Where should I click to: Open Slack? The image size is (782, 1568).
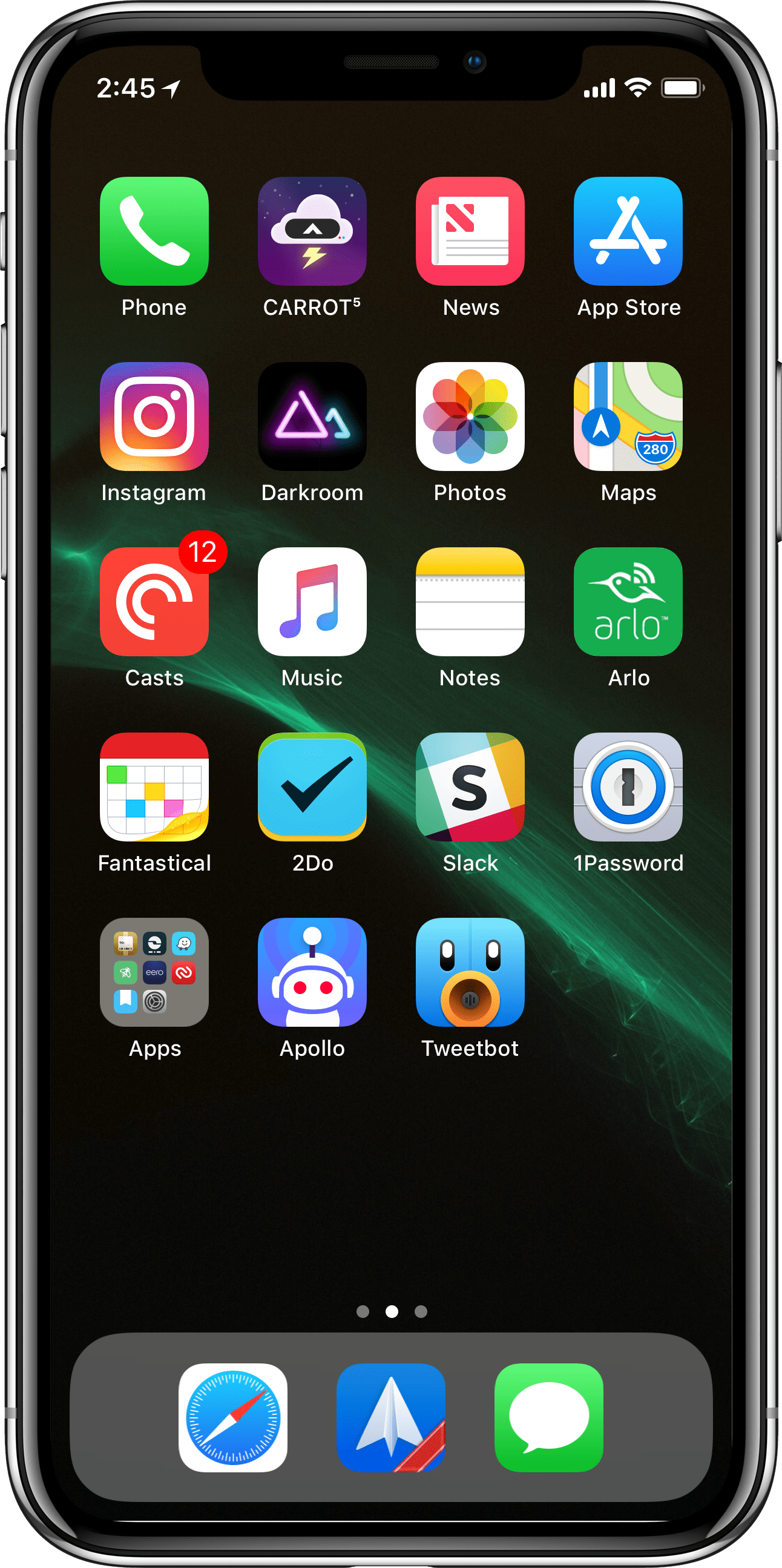click(470, 786)
